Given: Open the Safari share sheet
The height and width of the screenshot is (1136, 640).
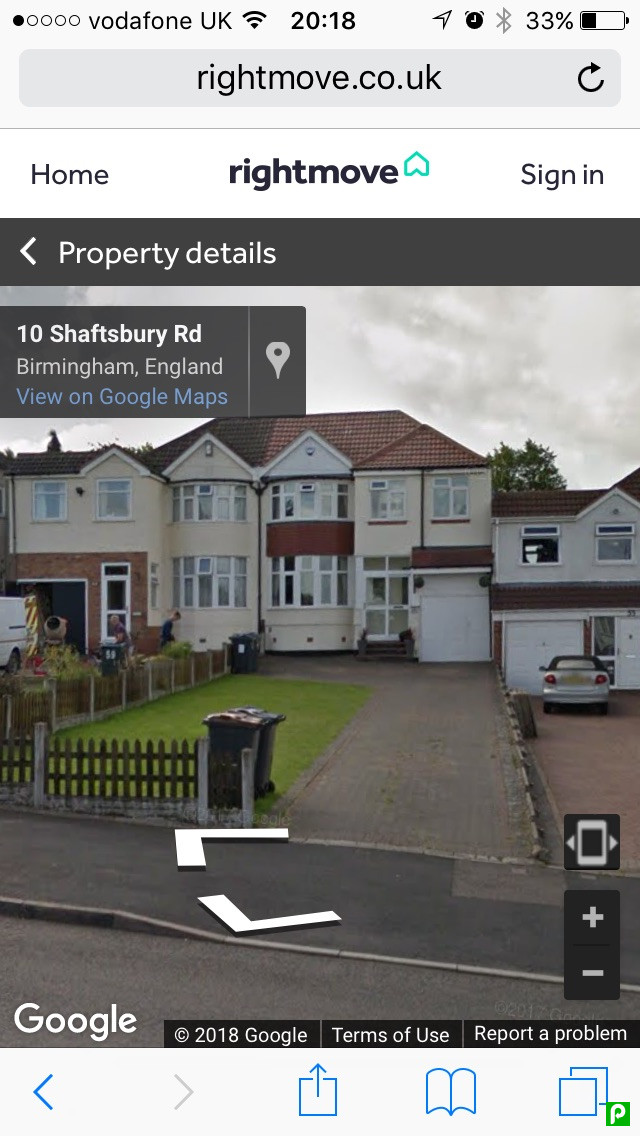Looking at the screenshot, I should (318, 1090).
